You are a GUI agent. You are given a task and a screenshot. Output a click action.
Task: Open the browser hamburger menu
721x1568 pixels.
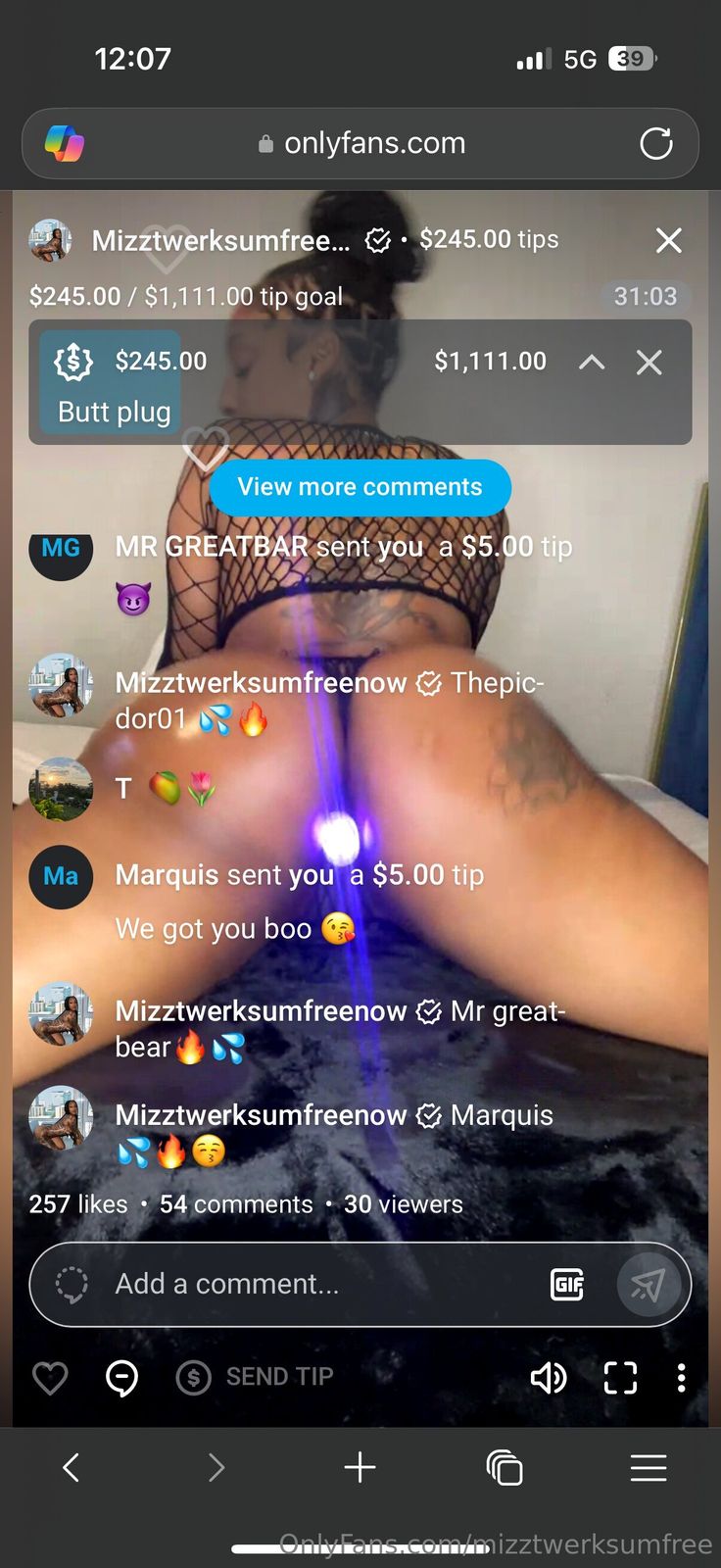[648, 1467]
